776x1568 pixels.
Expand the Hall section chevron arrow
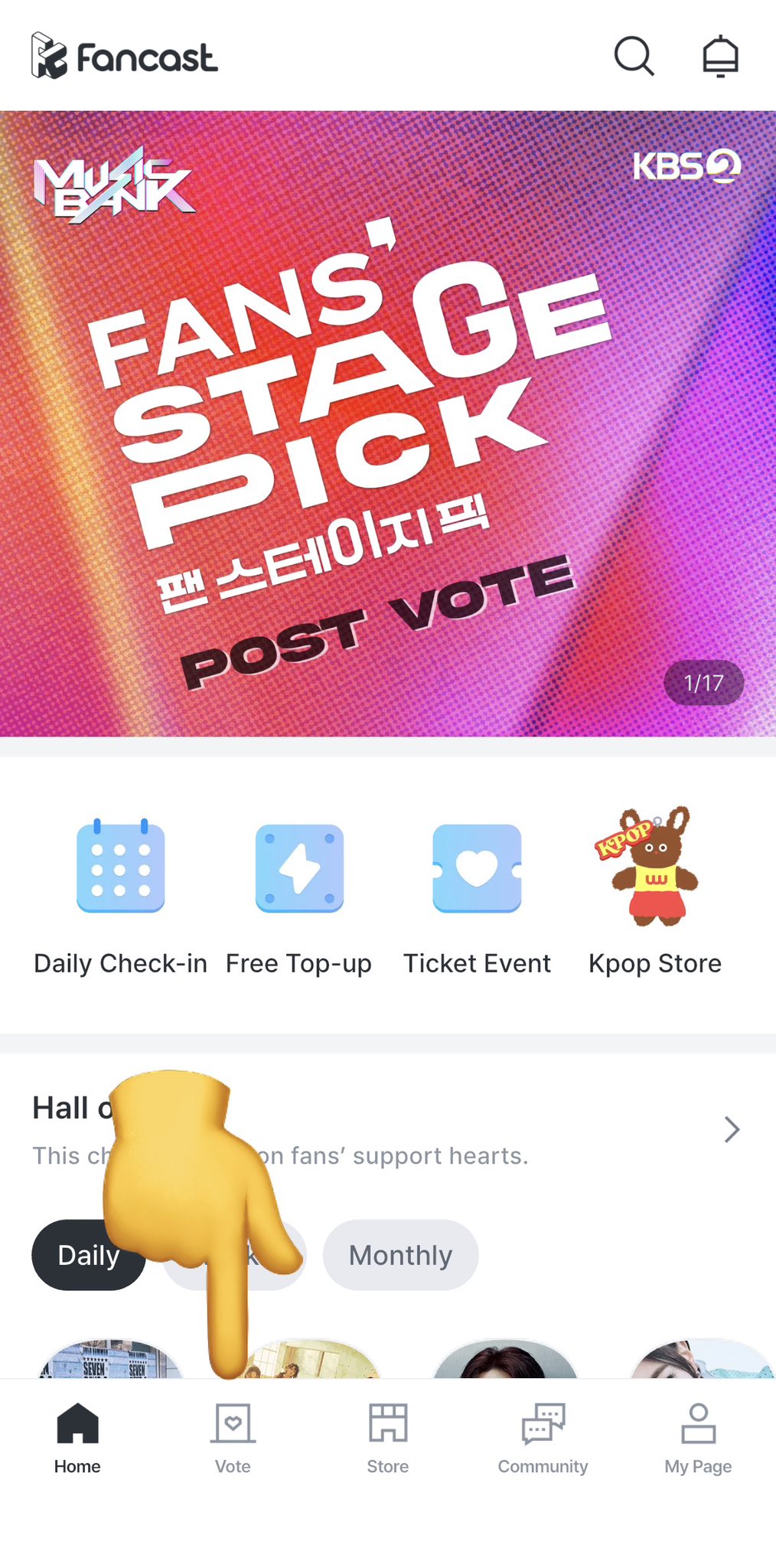tap(732, 1129)
